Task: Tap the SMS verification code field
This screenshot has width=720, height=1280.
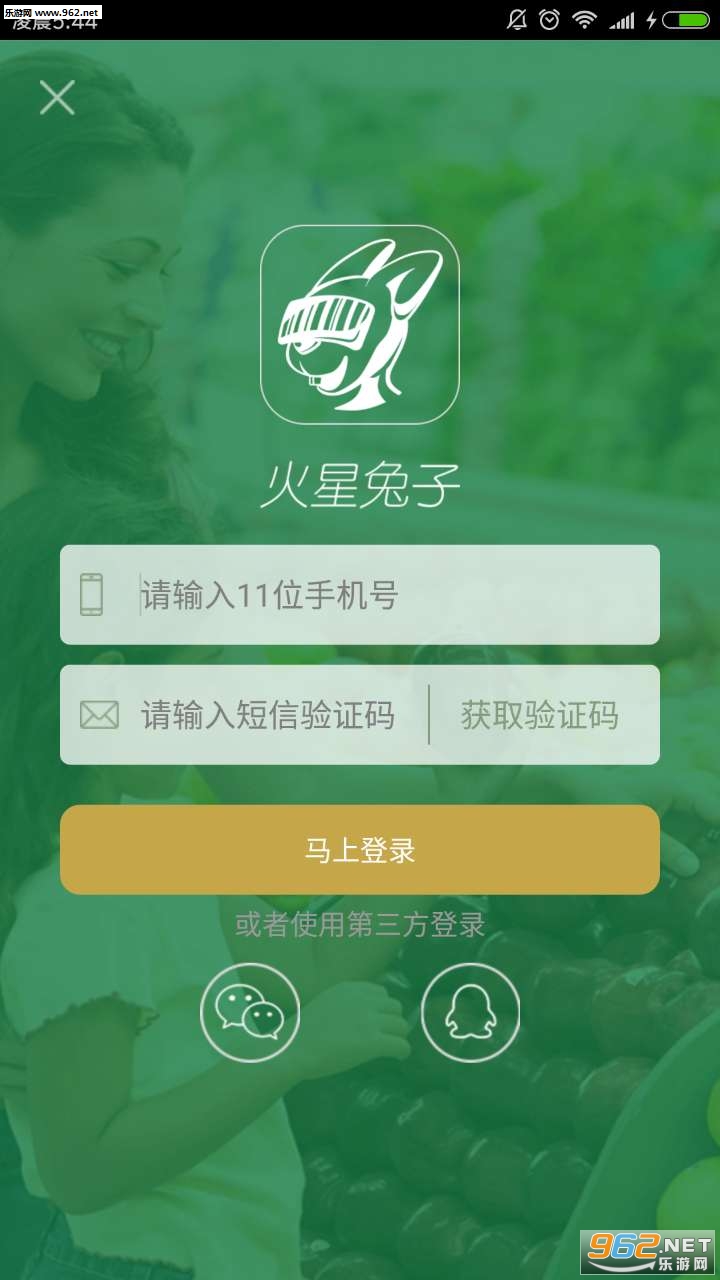Action: point(268,715)
